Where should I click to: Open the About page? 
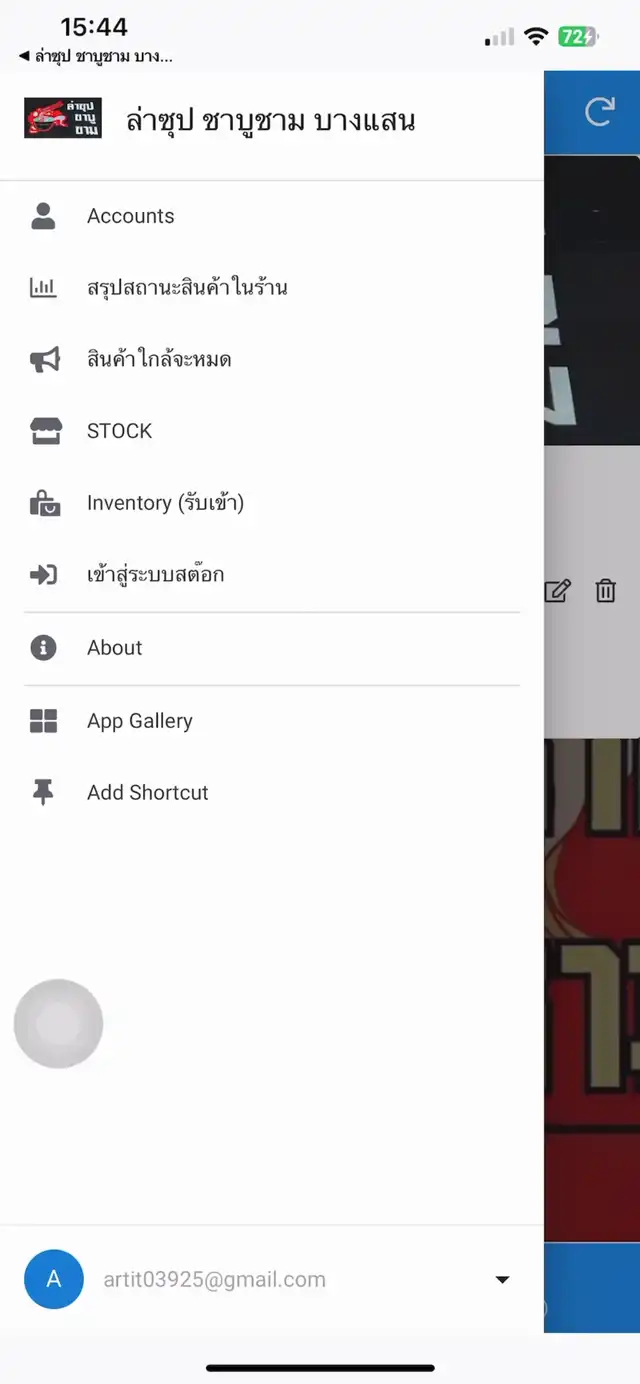(114, 648)
